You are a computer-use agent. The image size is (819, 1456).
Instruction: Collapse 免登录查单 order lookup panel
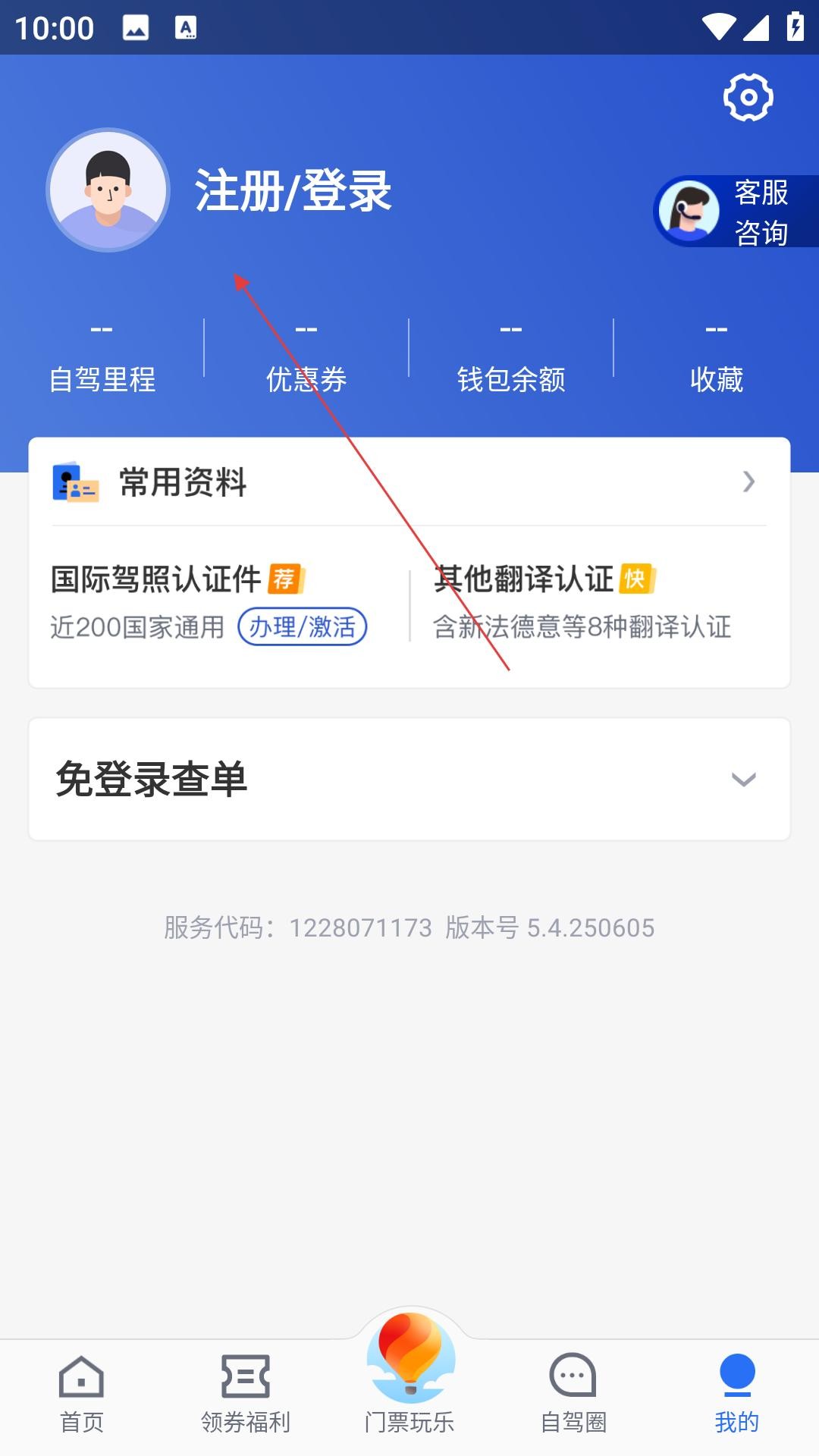[745, 778]
